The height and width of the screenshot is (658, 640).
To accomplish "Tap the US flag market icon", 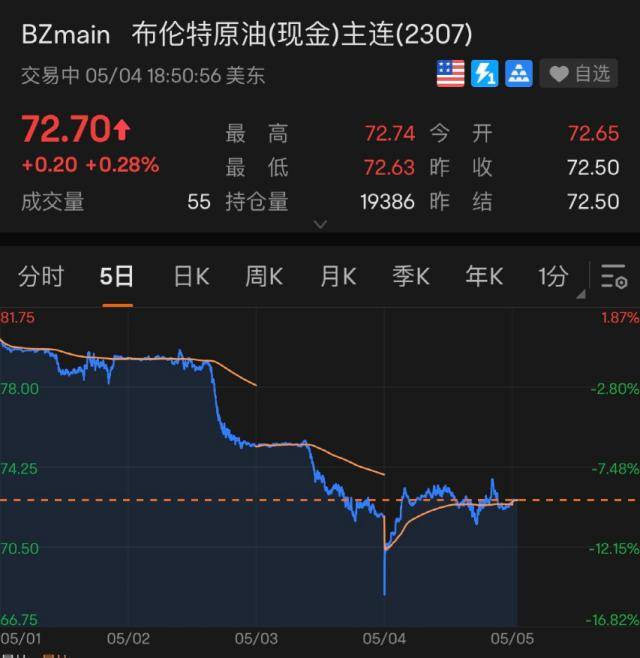I will (451, 73).
